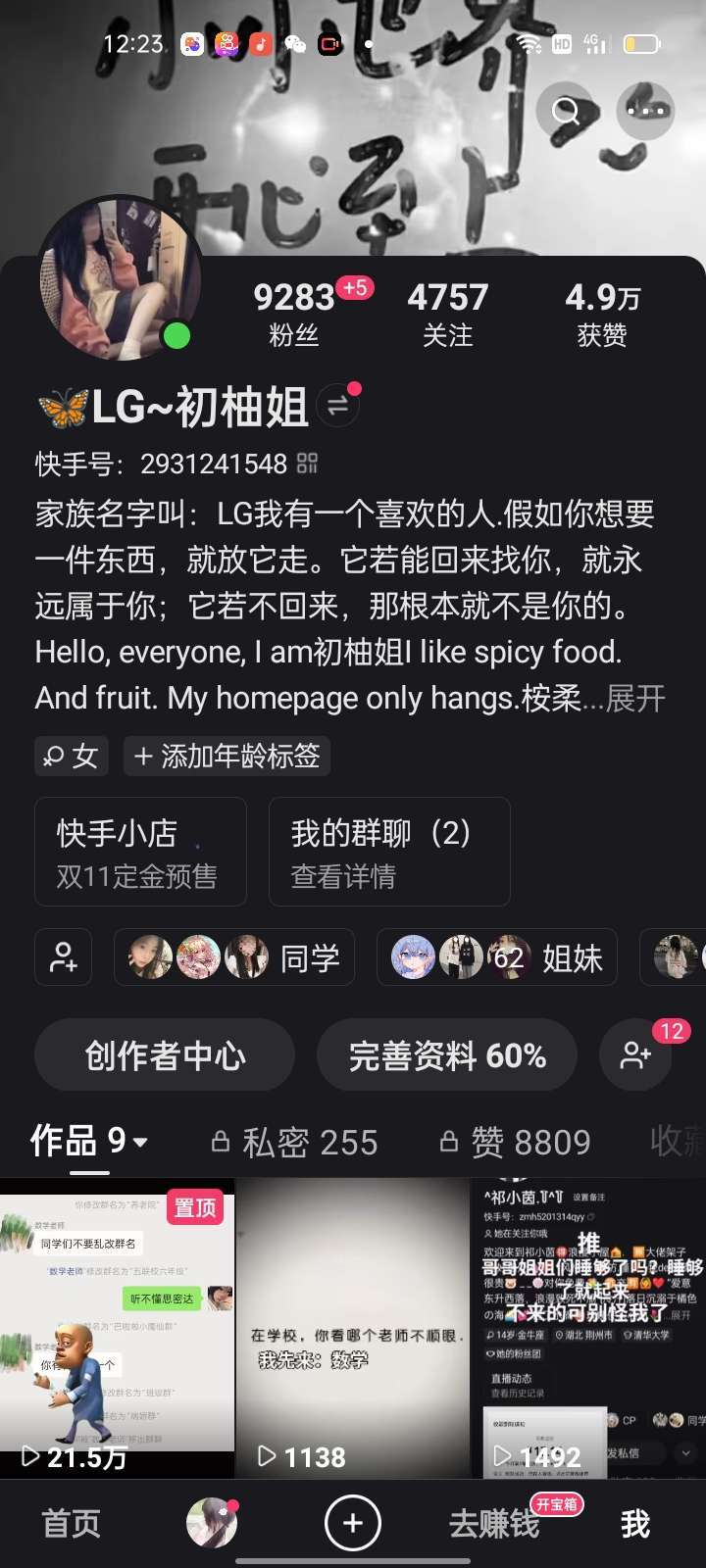This screenshot has height=1568, width=706.
Task: Expand the full bio with 展开
Action: [635, 698]
